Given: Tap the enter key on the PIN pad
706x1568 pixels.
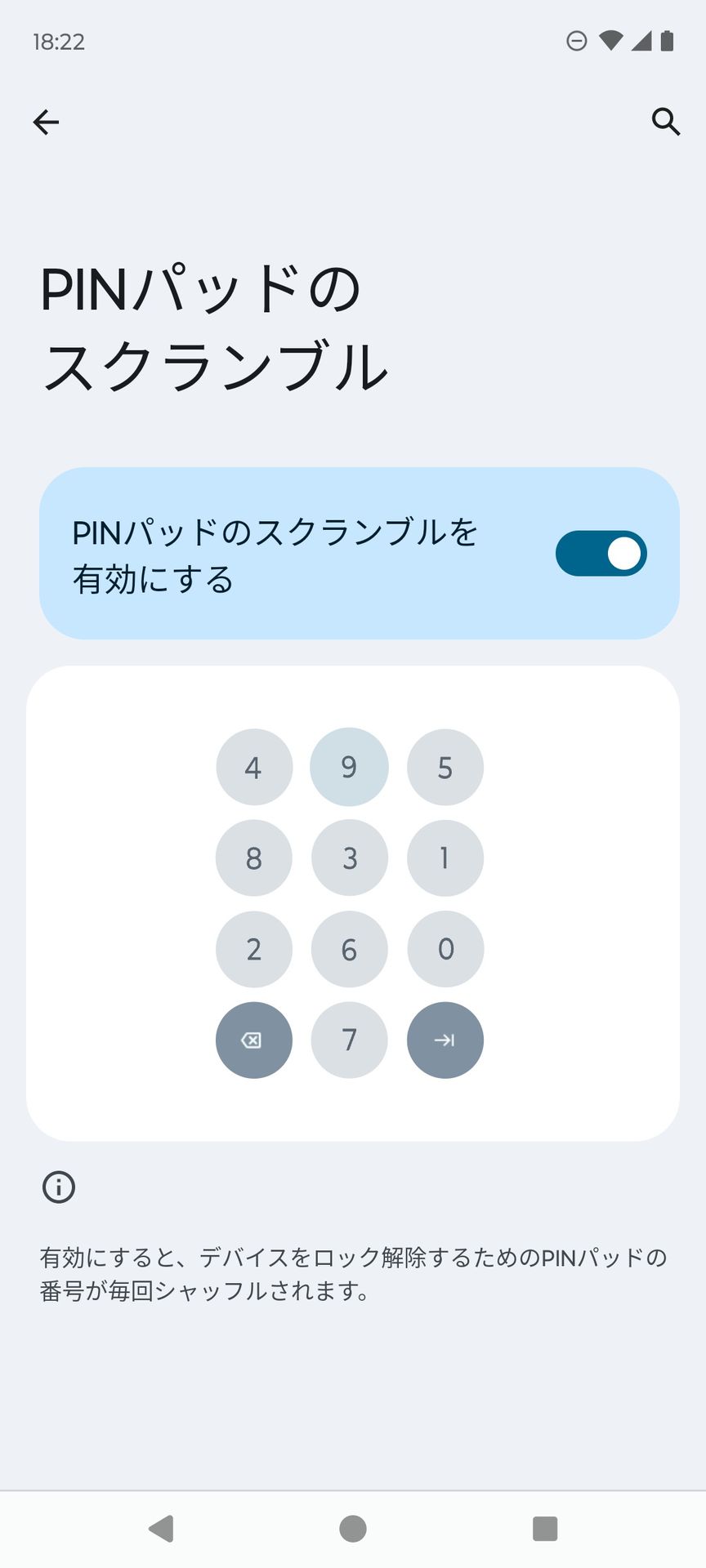Looking at the screenshot, I should coord(445,1040).
